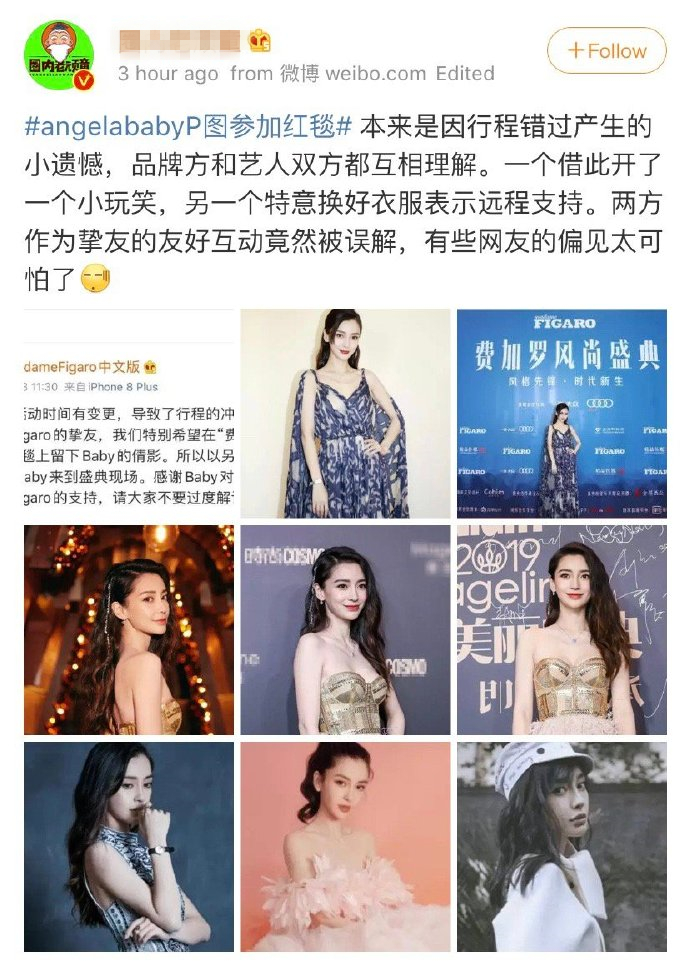View the photo with the COSMO backdrop
The image size is (690, 963).
click(345, 629)
